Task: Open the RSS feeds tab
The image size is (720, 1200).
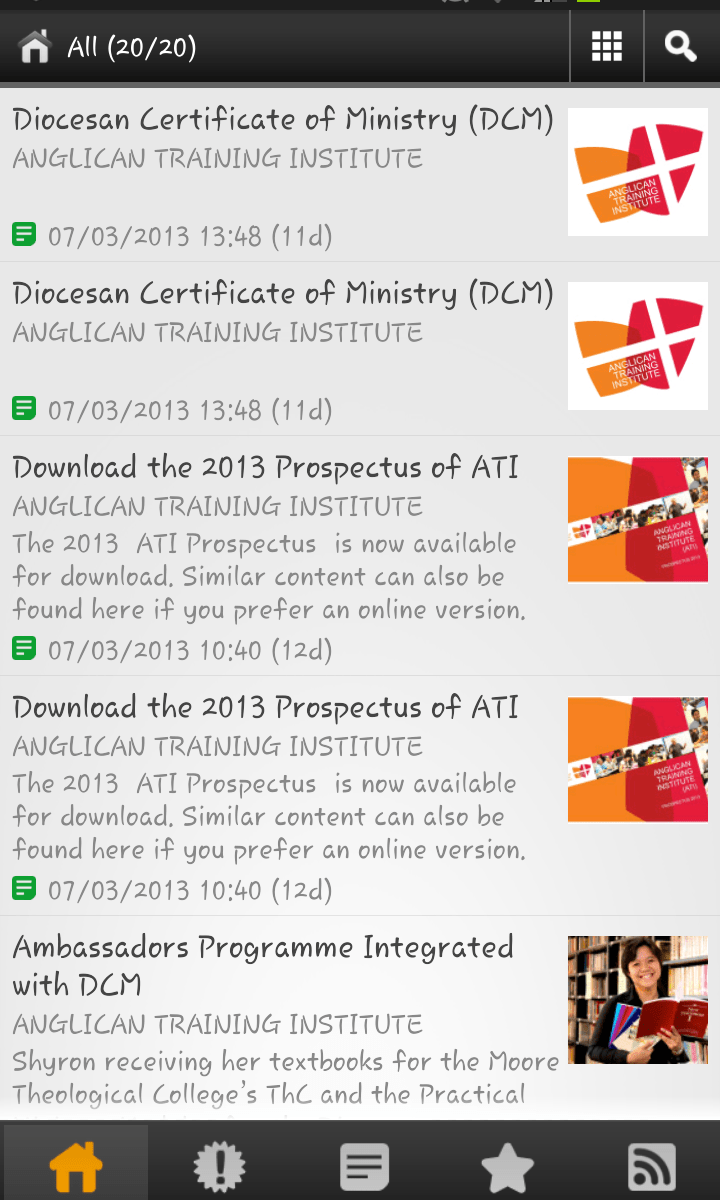Action: 651,1164
